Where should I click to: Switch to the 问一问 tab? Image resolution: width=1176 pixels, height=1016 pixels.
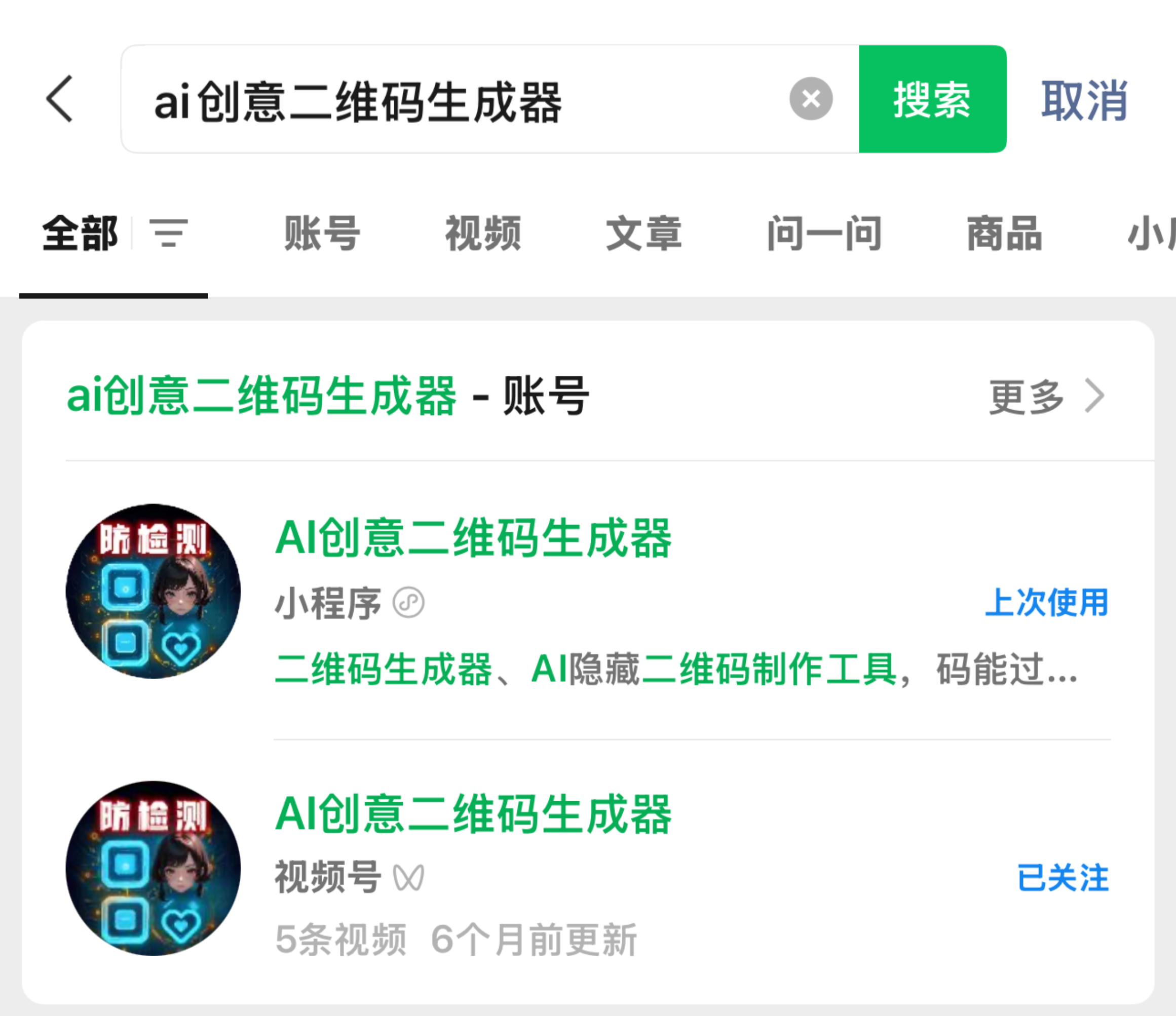click(824, 233)
